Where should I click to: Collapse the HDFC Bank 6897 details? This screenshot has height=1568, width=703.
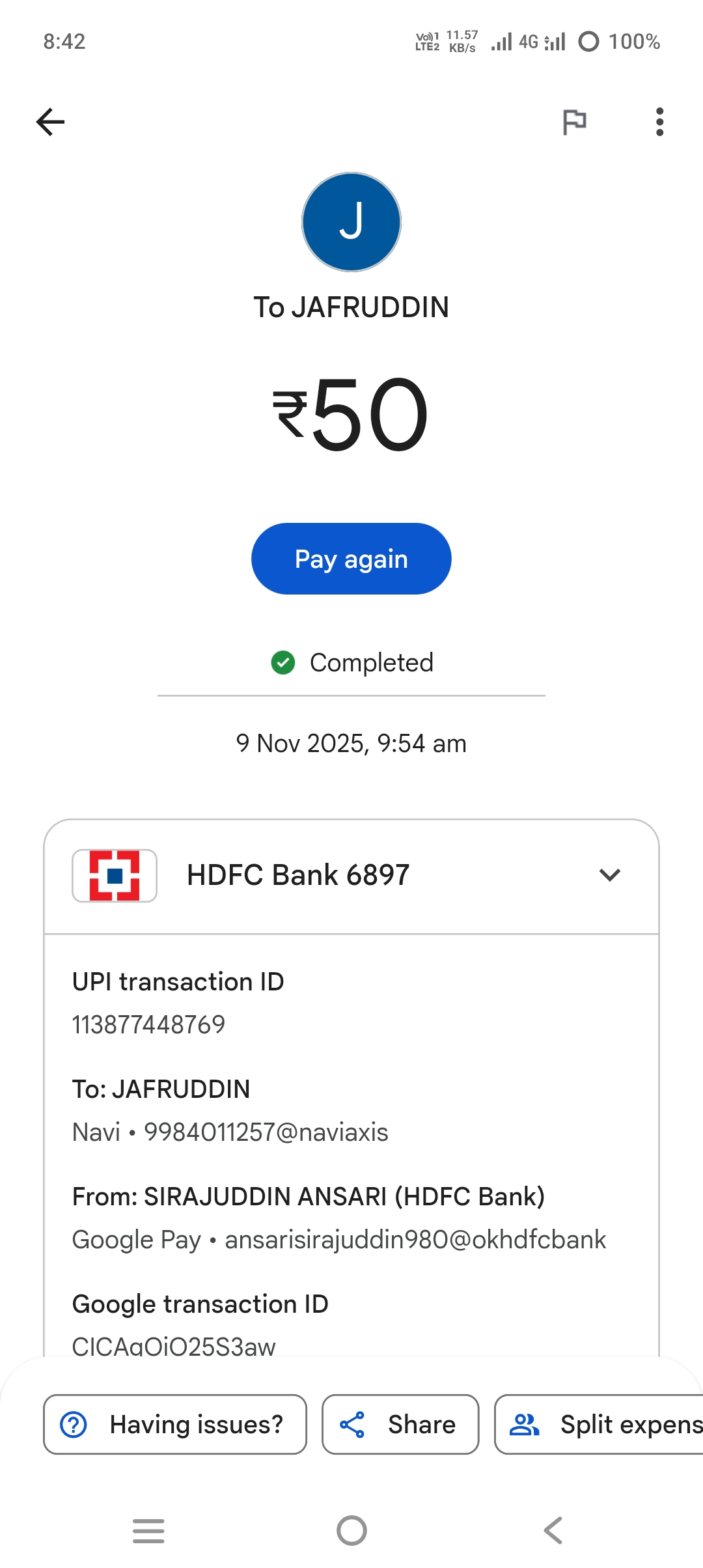[609, 875]
